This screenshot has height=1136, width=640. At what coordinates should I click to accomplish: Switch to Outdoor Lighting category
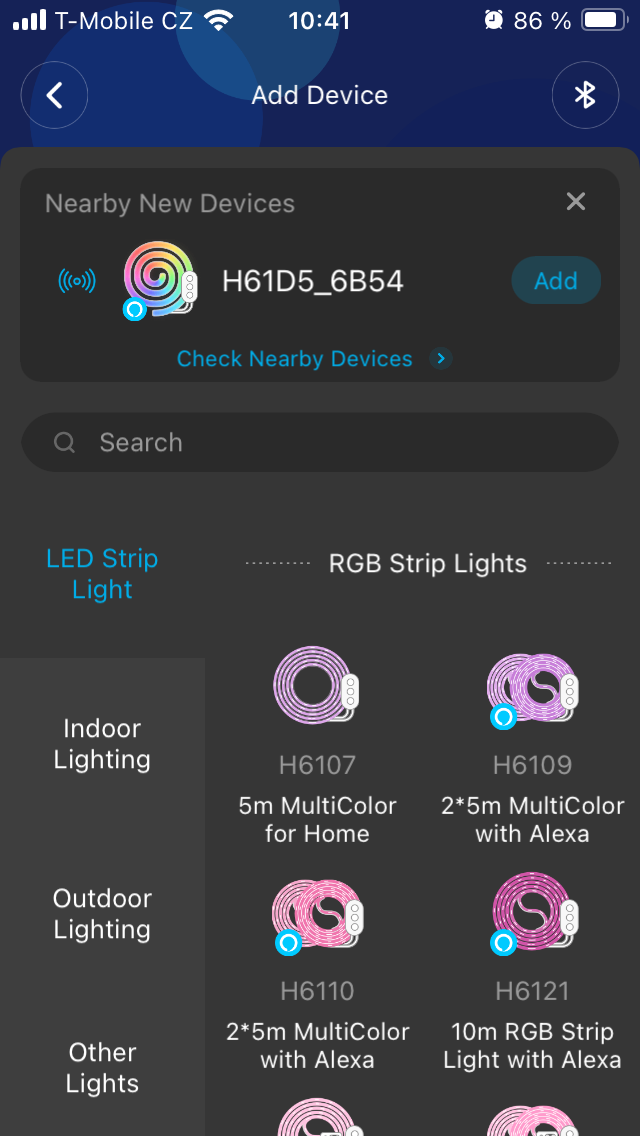pos(102,914)
